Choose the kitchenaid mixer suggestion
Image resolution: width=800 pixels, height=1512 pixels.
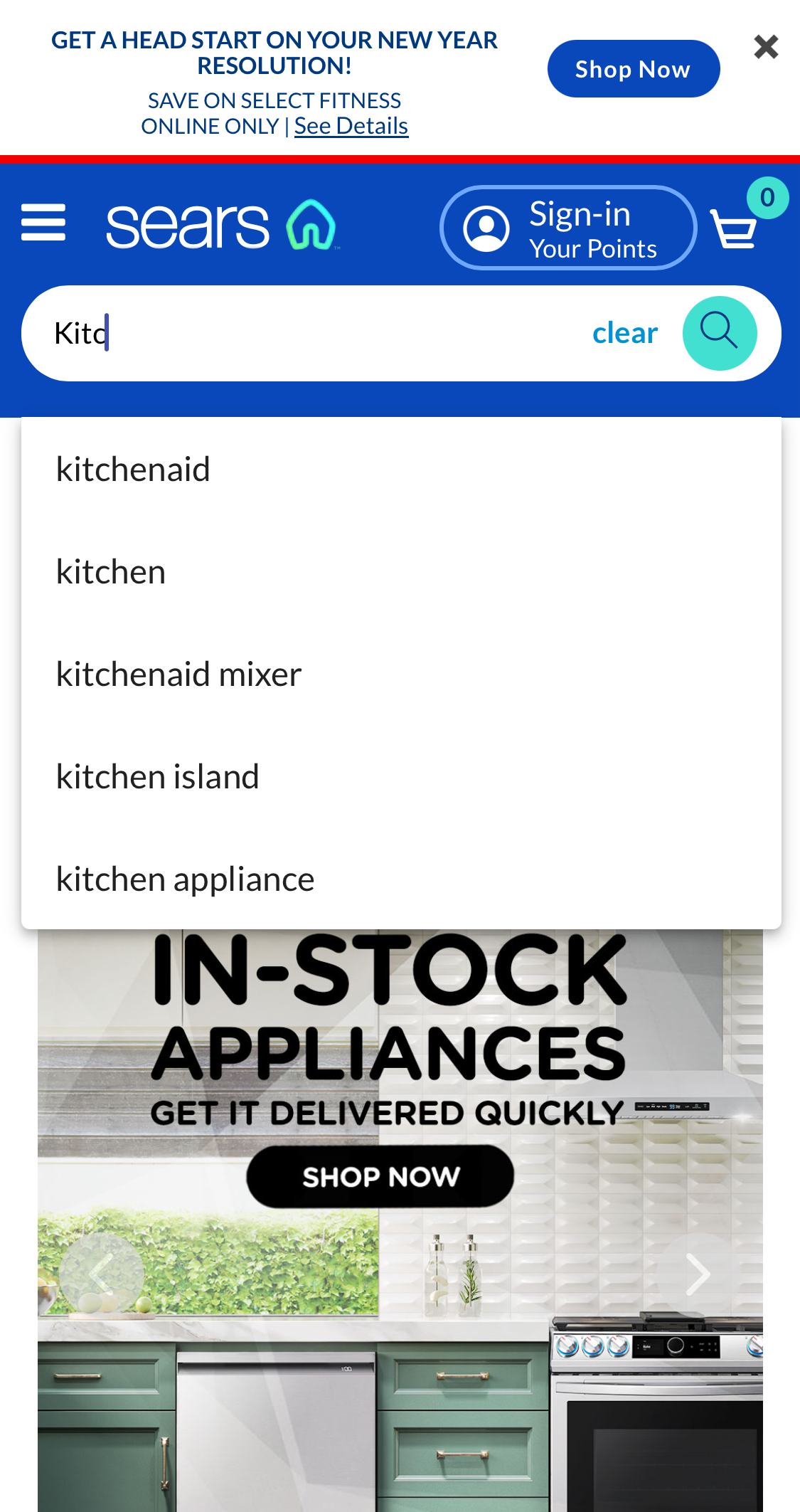(x=178, y=673)
